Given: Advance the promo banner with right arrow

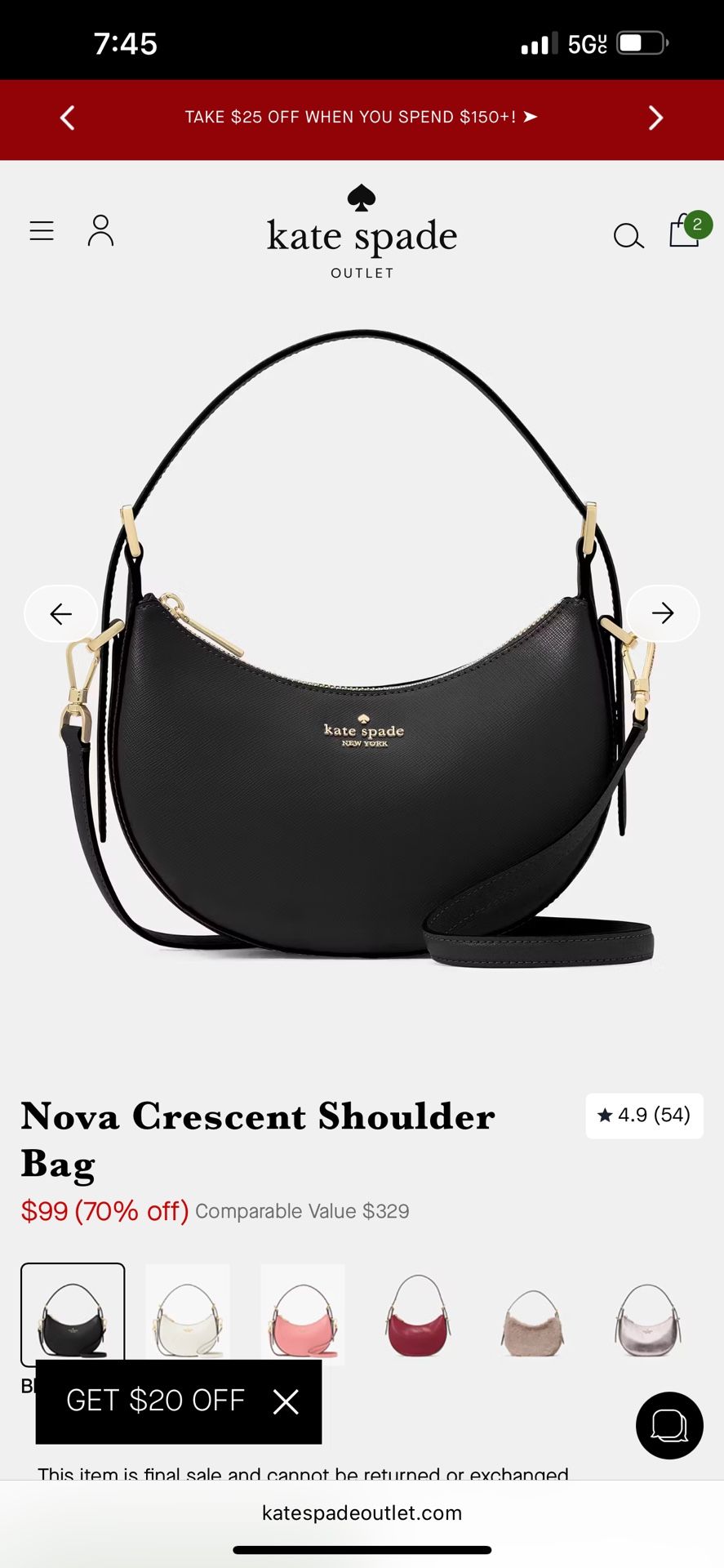Looking at the screenshot, I should [x=655, y=118].
